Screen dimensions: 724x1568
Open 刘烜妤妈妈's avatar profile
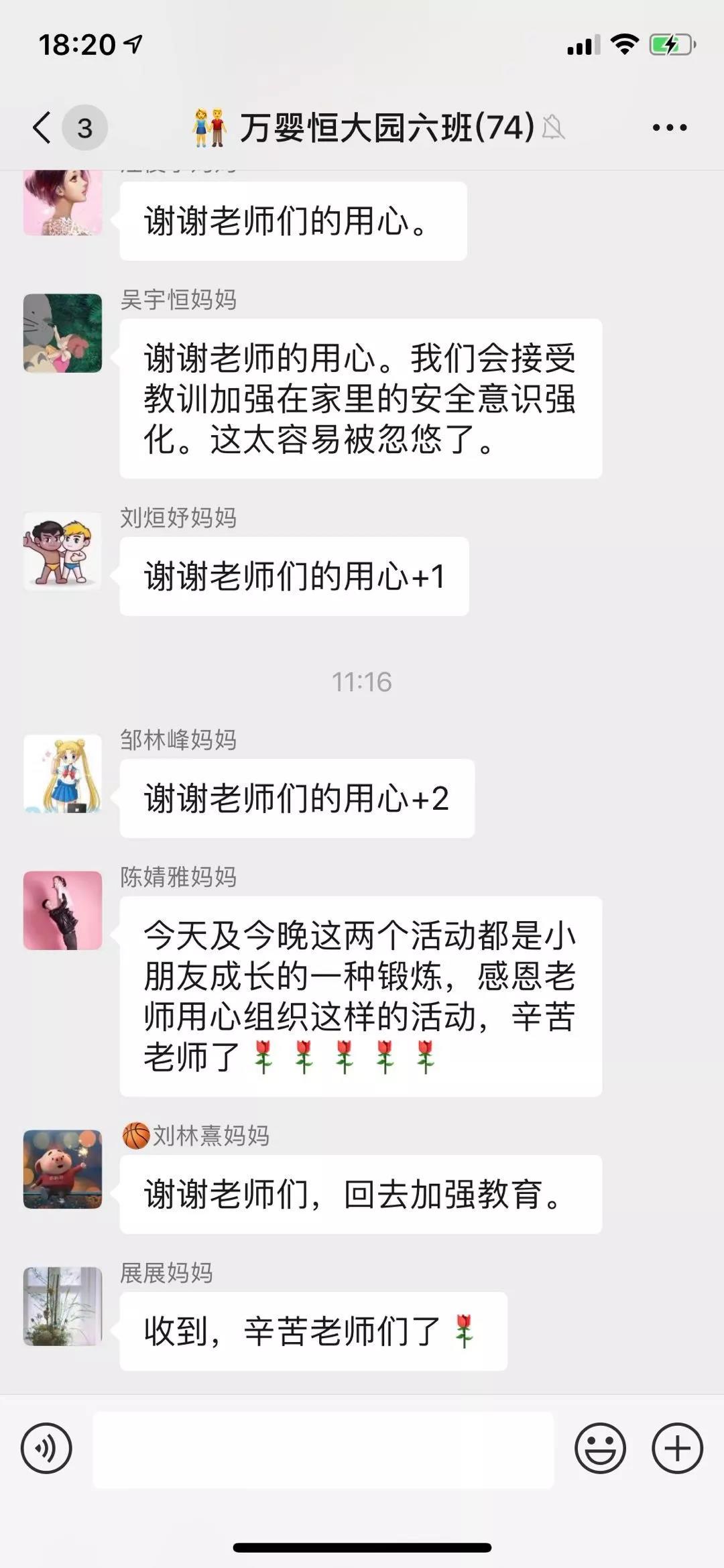[x=63, y=552]
